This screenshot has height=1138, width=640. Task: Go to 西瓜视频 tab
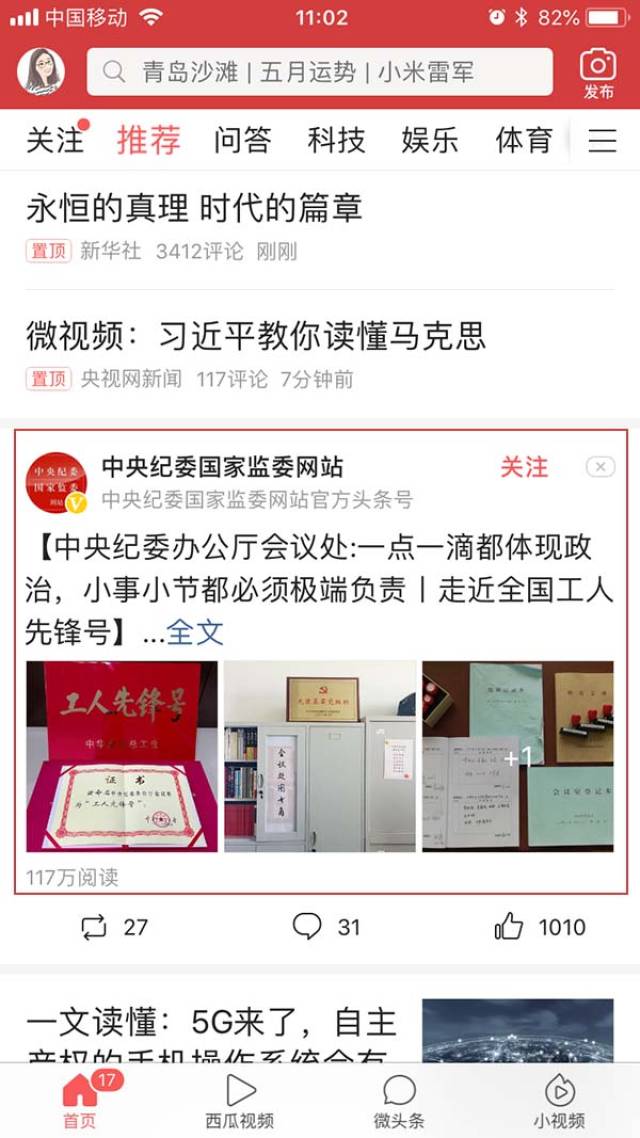[240, 1100]
